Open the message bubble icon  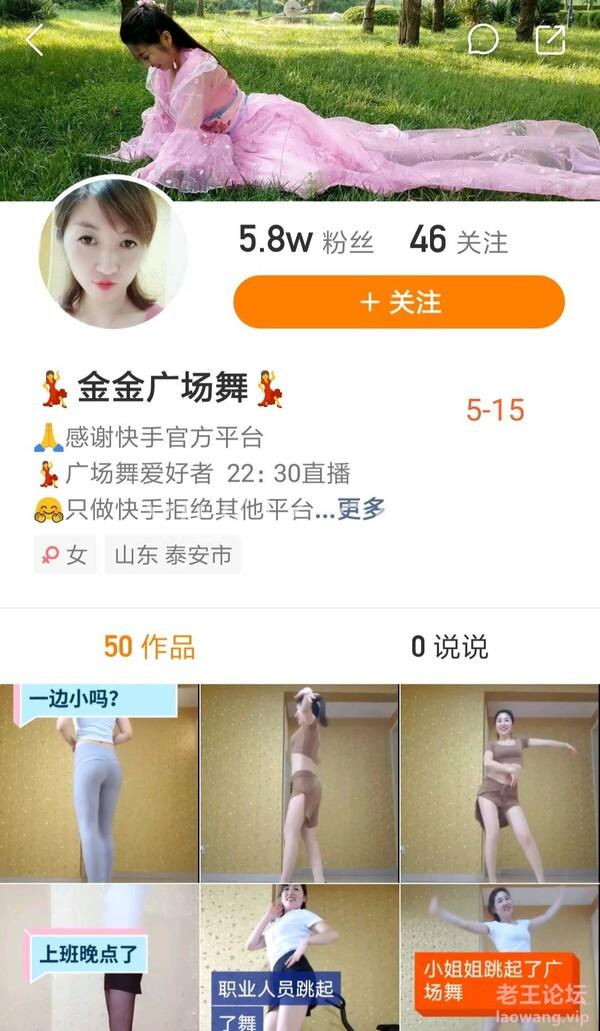(483, 40)
